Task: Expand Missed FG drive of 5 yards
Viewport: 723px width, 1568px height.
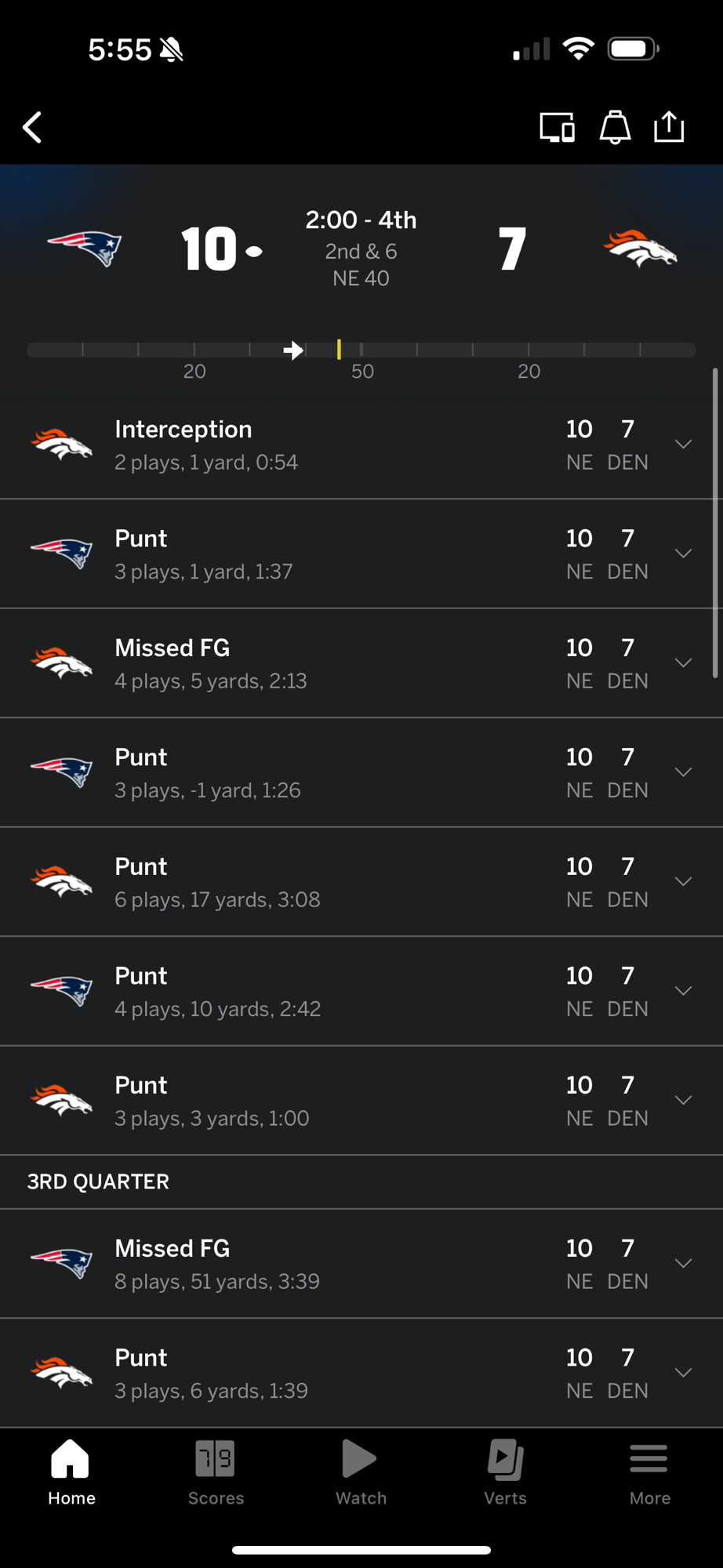Action: click(x=683, y=663)
